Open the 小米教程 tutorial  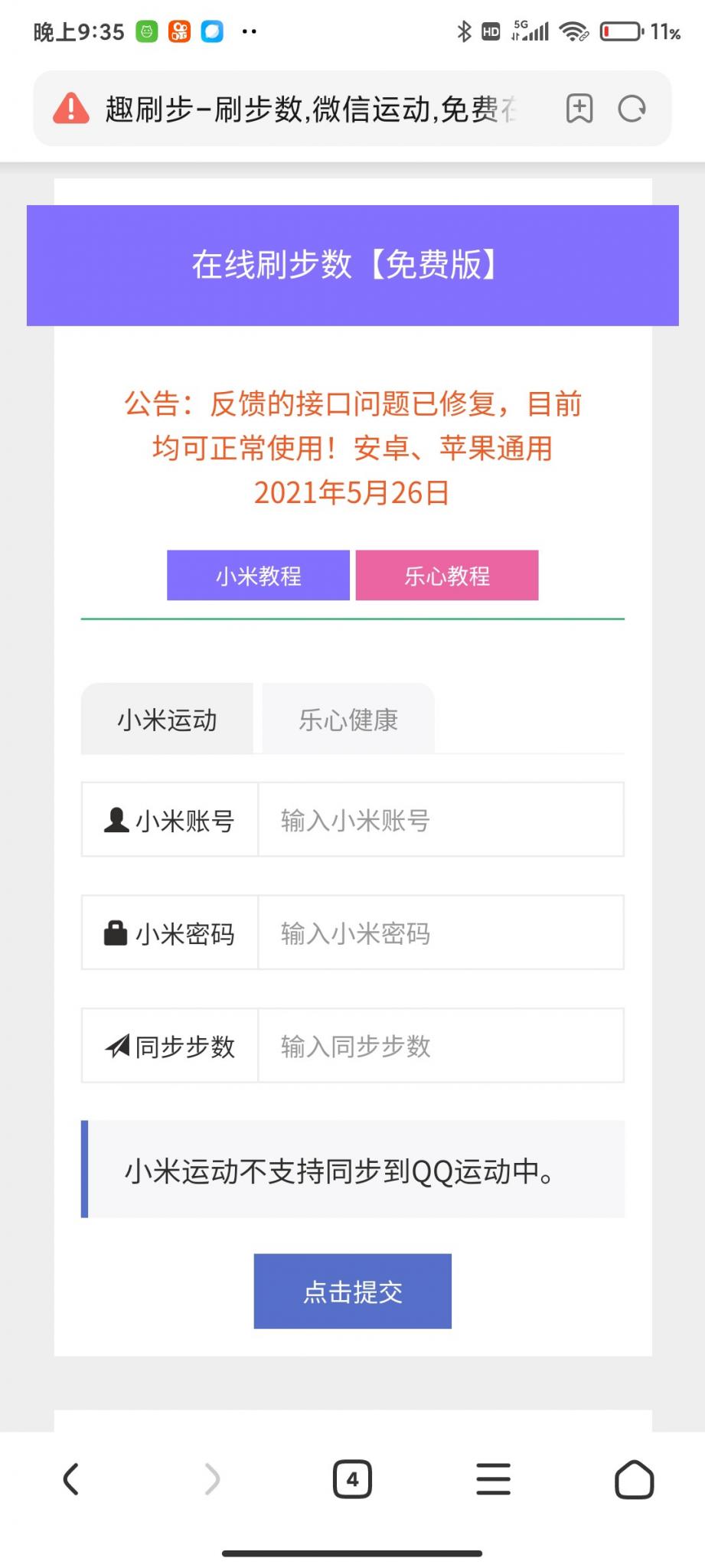[x=259, y=575]
